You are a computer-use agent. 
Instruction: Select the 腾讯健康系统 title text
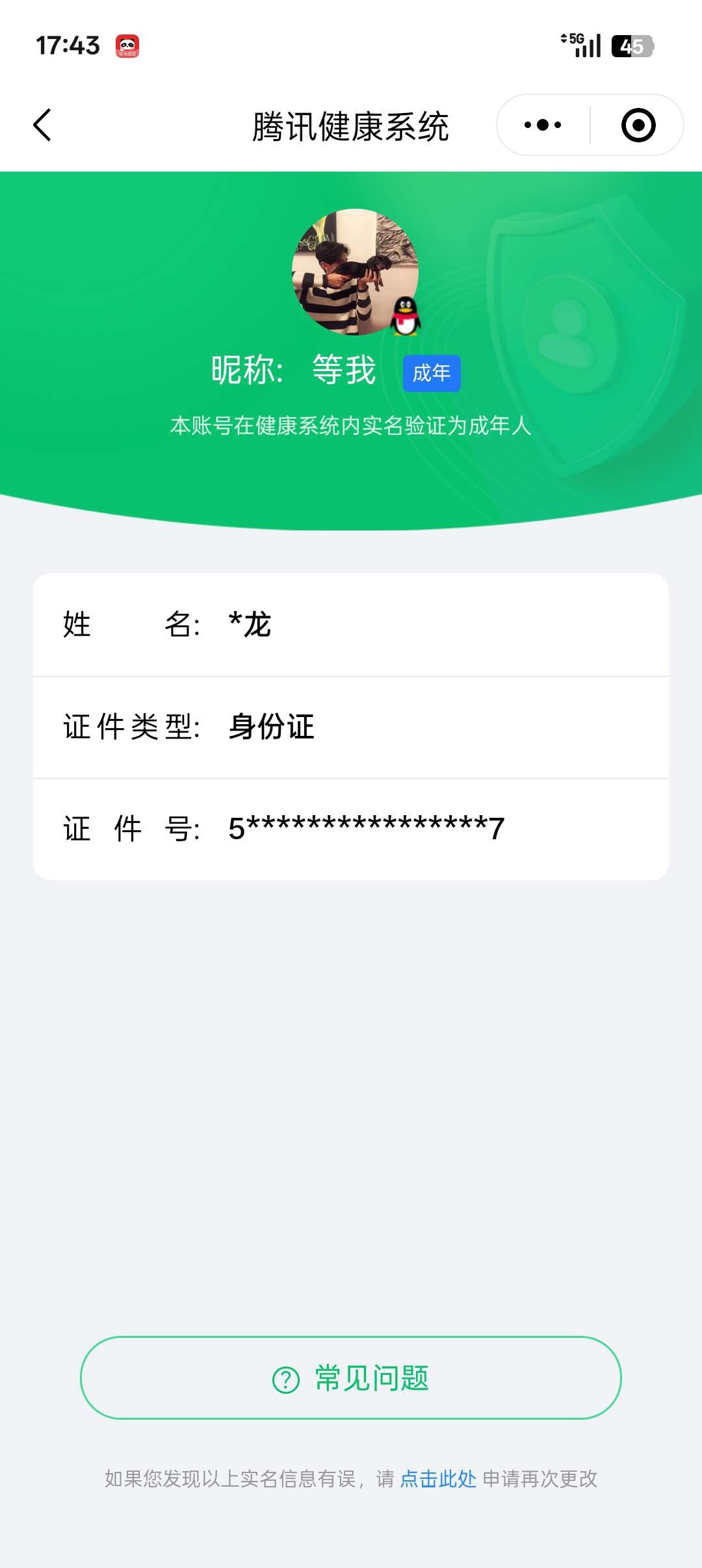tap(351, 125)
